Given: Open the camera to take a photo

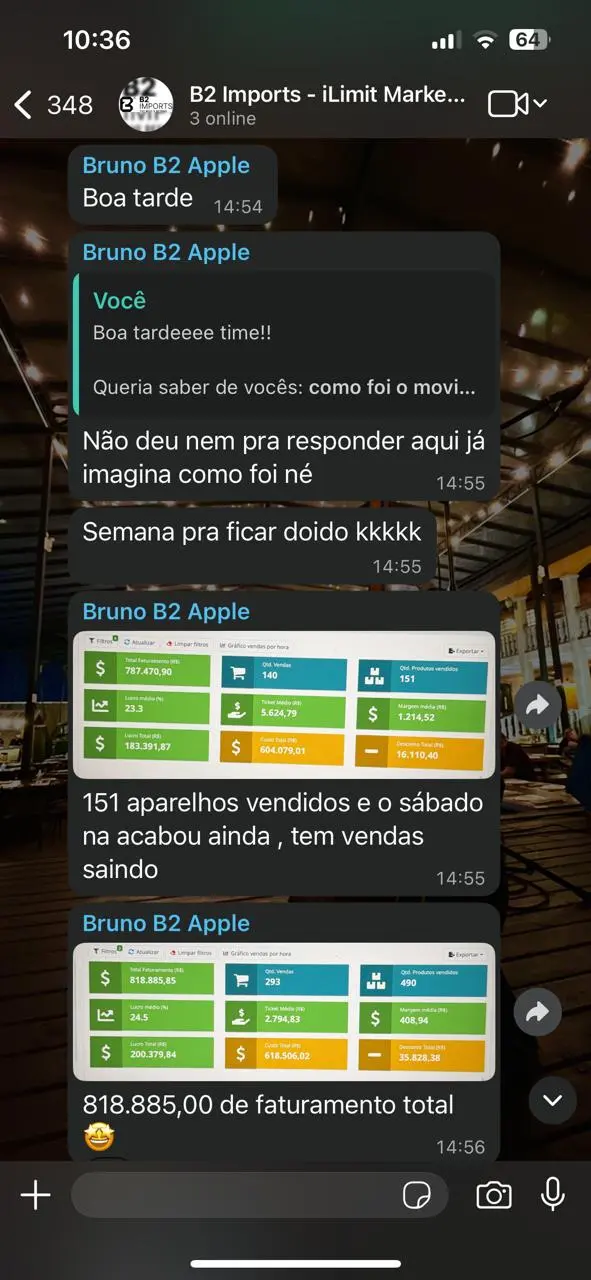Looking at the screenshot, I should 493,1194.
